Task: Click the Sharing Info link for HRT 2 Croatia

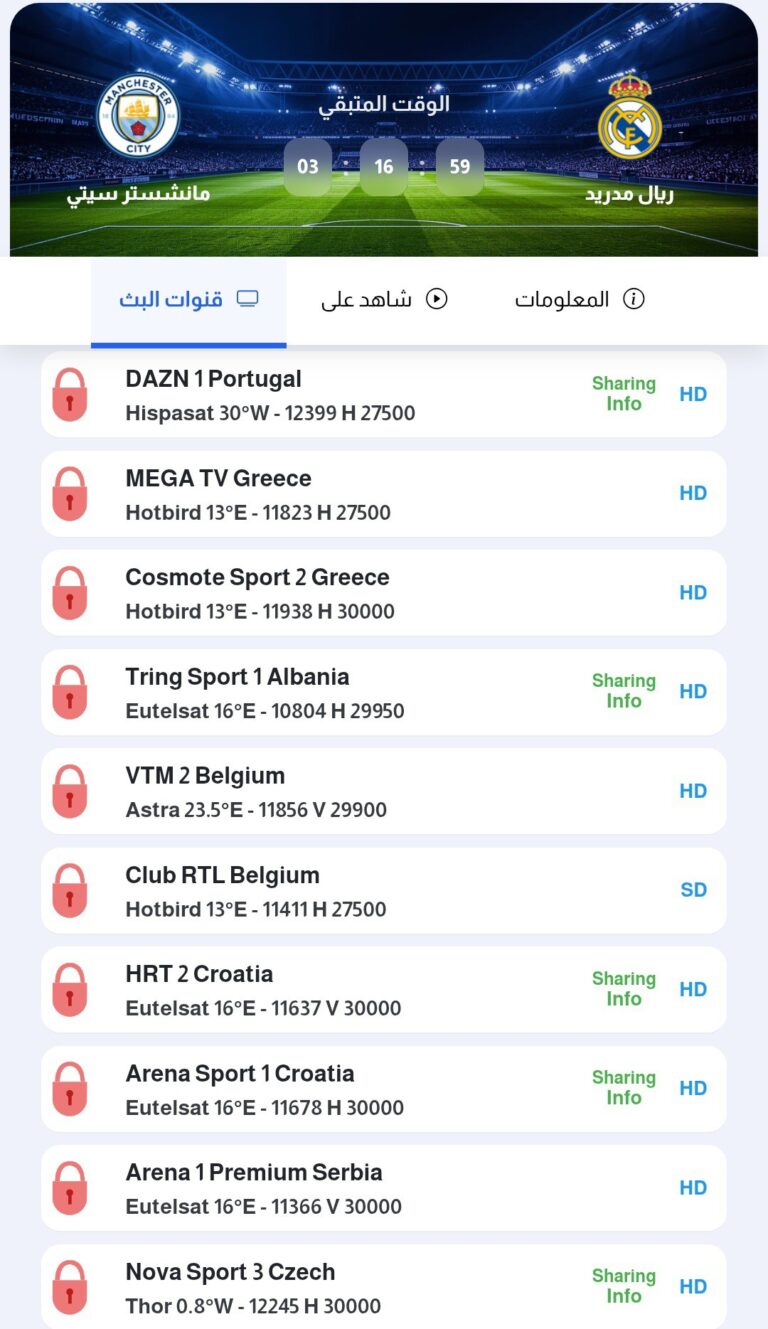Action: 623,989
